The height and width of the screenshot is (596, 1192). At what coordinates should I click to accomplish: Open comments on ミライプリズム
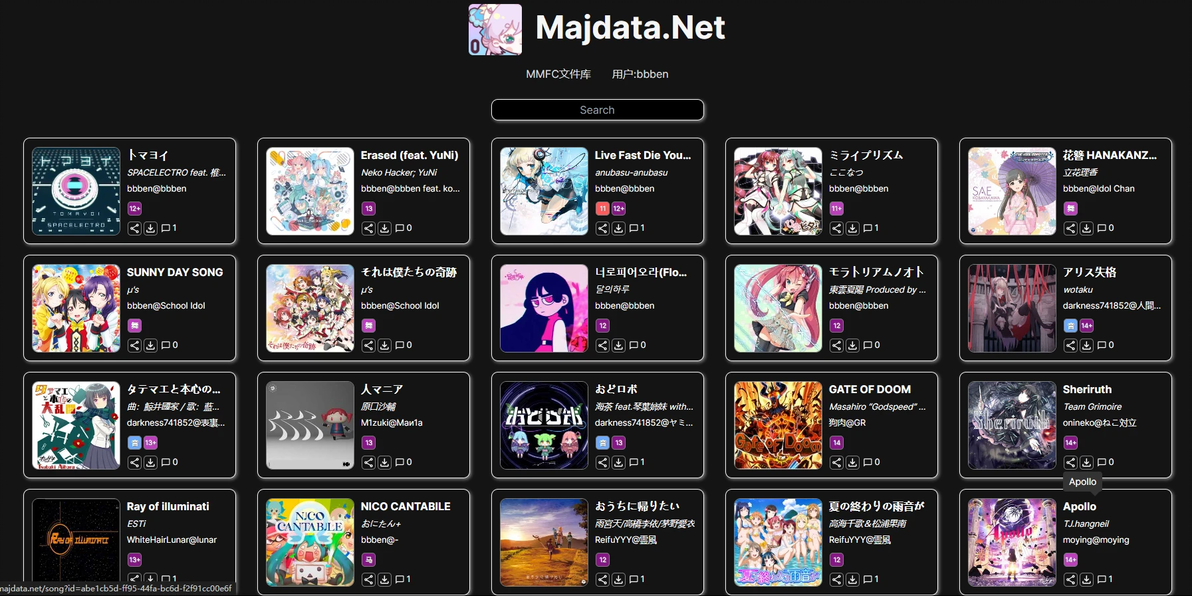(870, 228)
